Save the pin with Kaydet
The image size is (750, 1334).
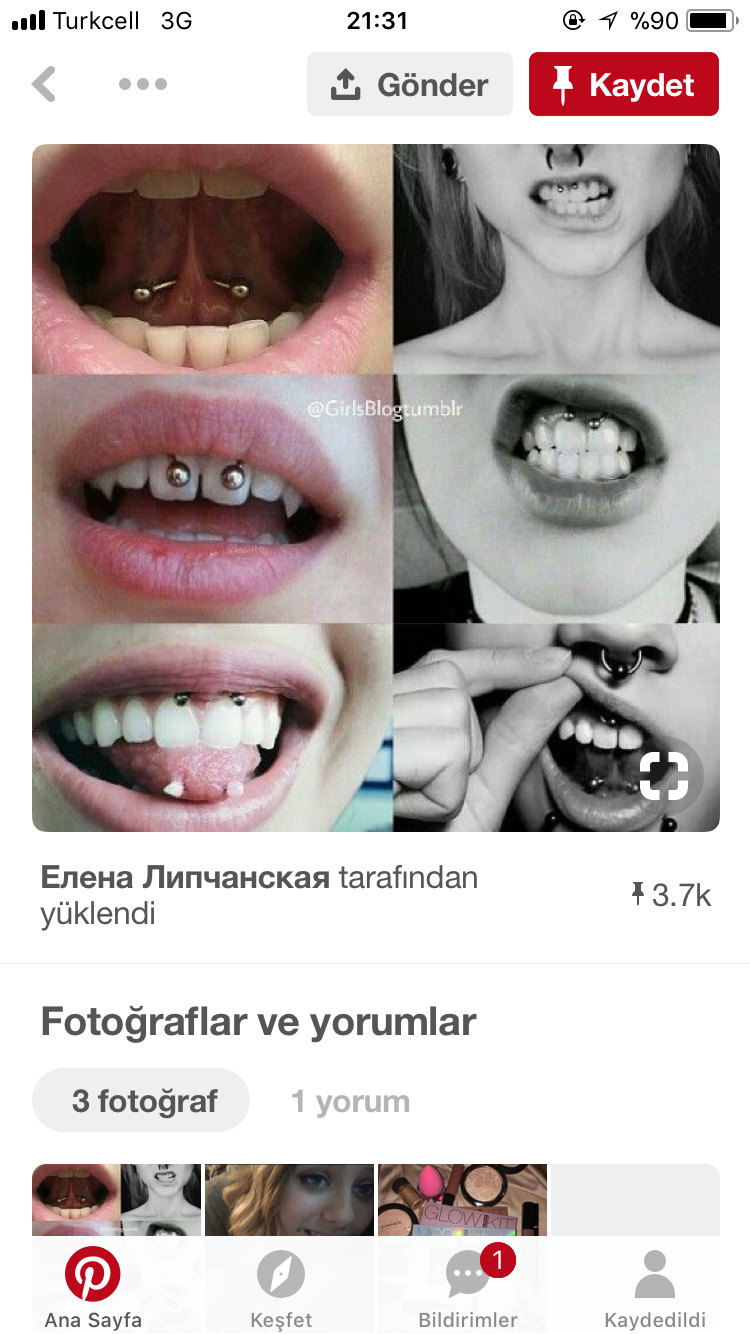624,85
